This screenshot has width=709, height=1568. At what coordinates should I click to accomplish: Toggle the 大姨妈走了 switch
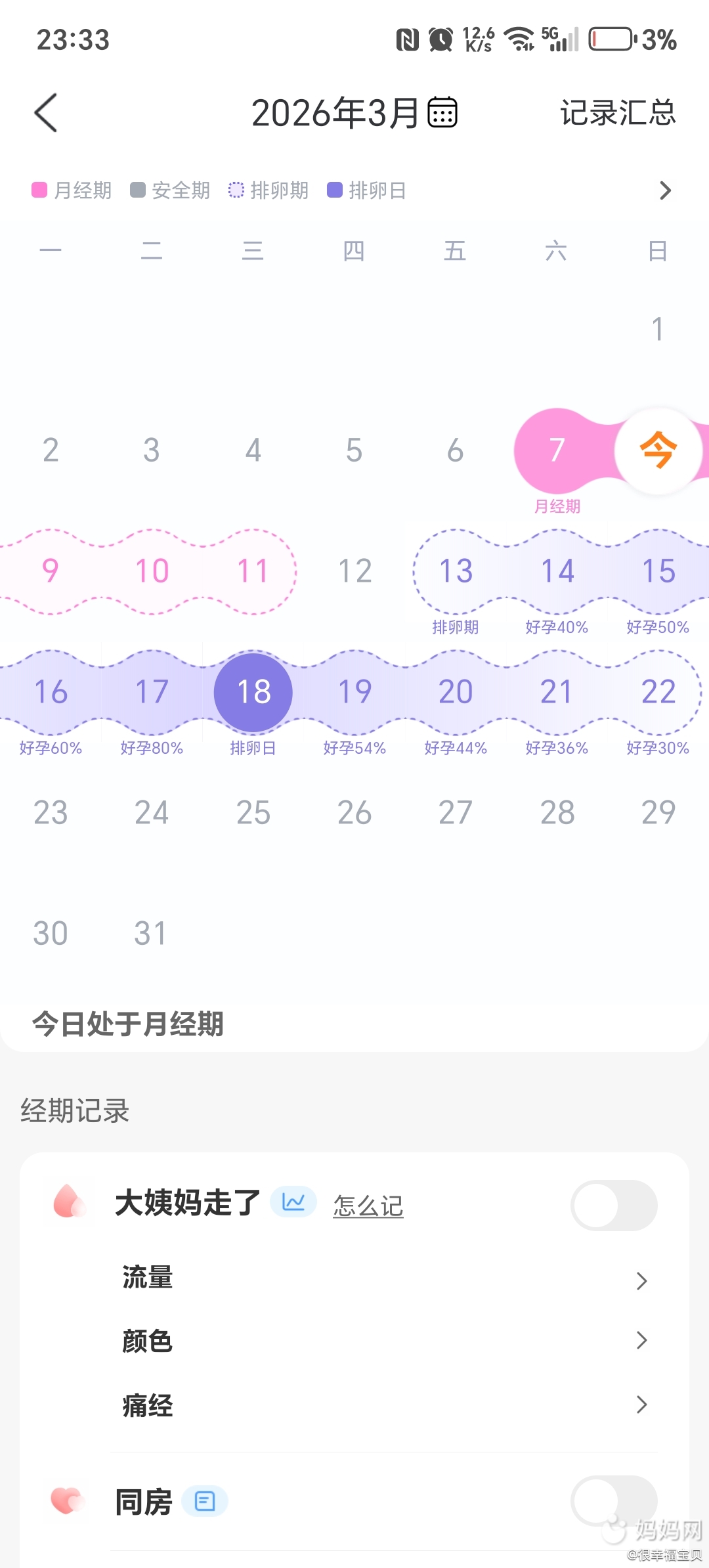(x=614, y=1206)
